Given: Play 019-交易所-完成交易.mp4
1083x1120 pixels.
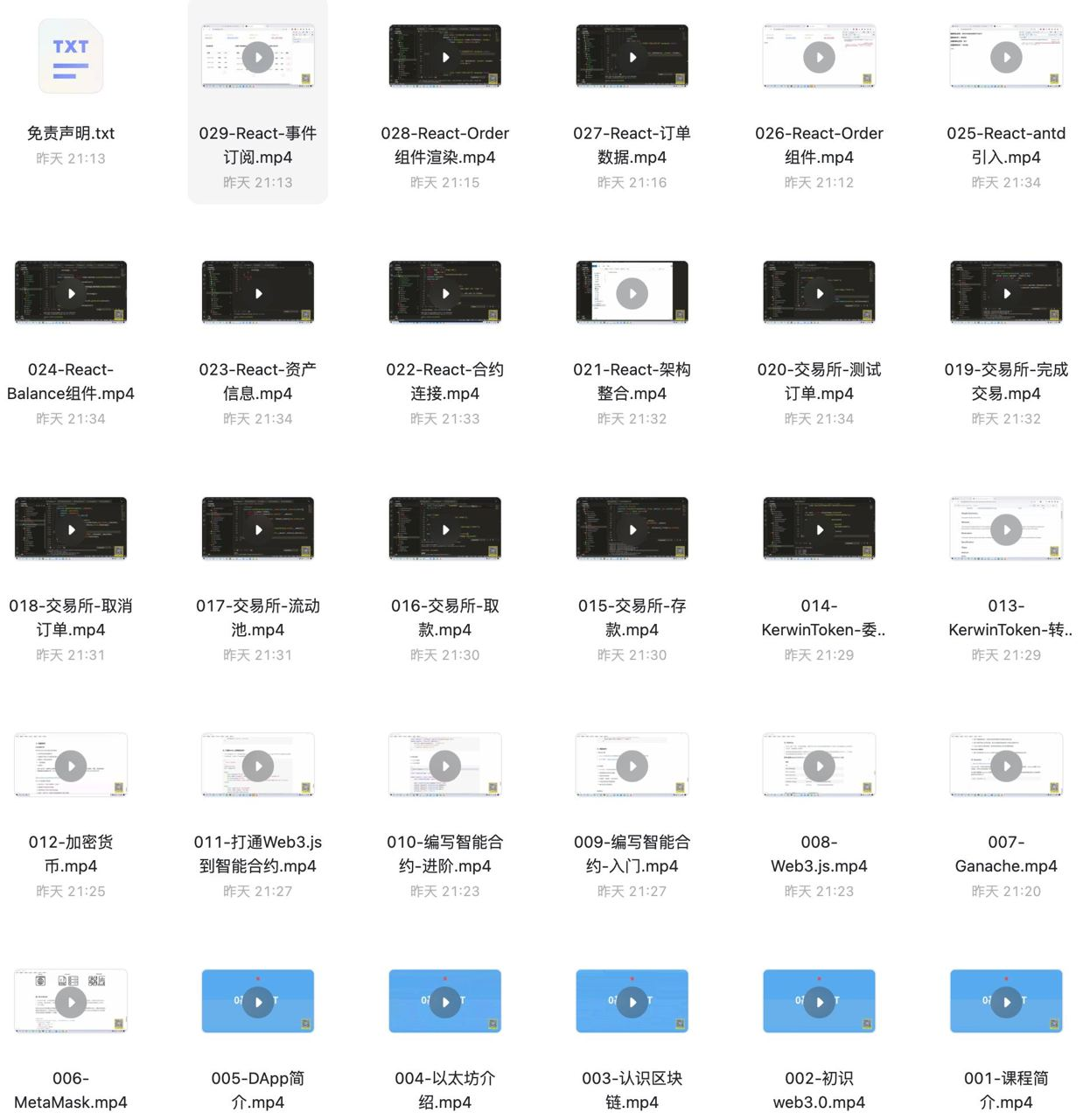Looking at the screenshot, I should pyautogui.click(x=1006, y=294).
